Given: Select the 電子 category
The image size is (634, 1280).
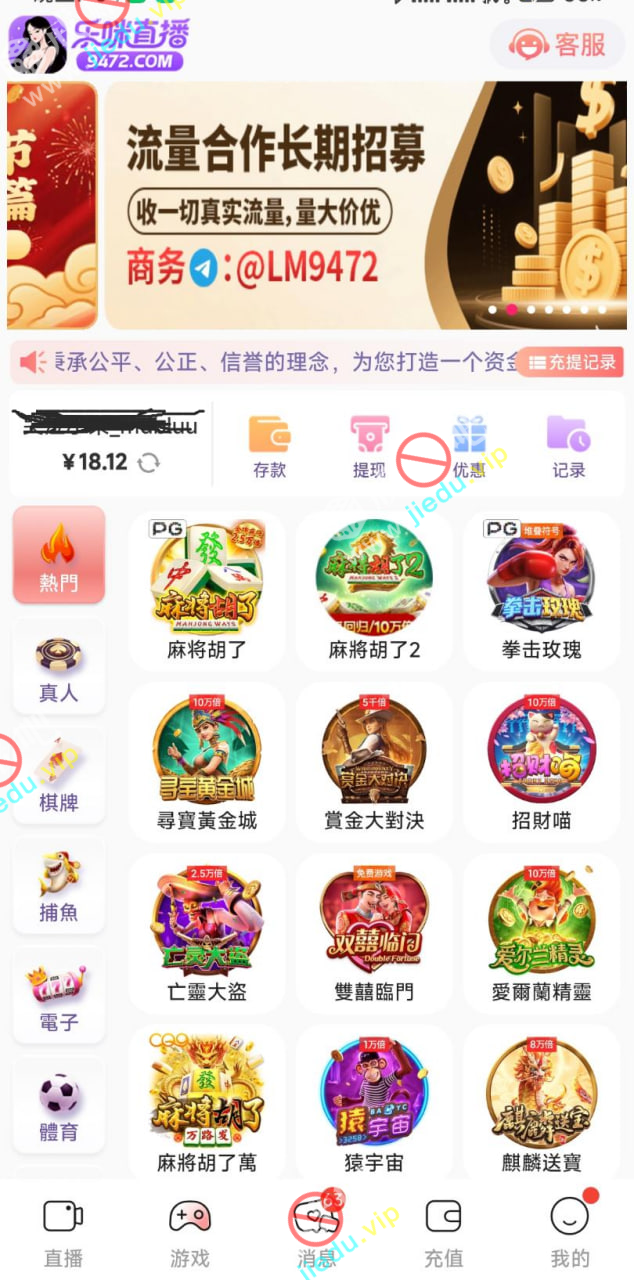Looking at the screenshot, I should pos(59,997).
